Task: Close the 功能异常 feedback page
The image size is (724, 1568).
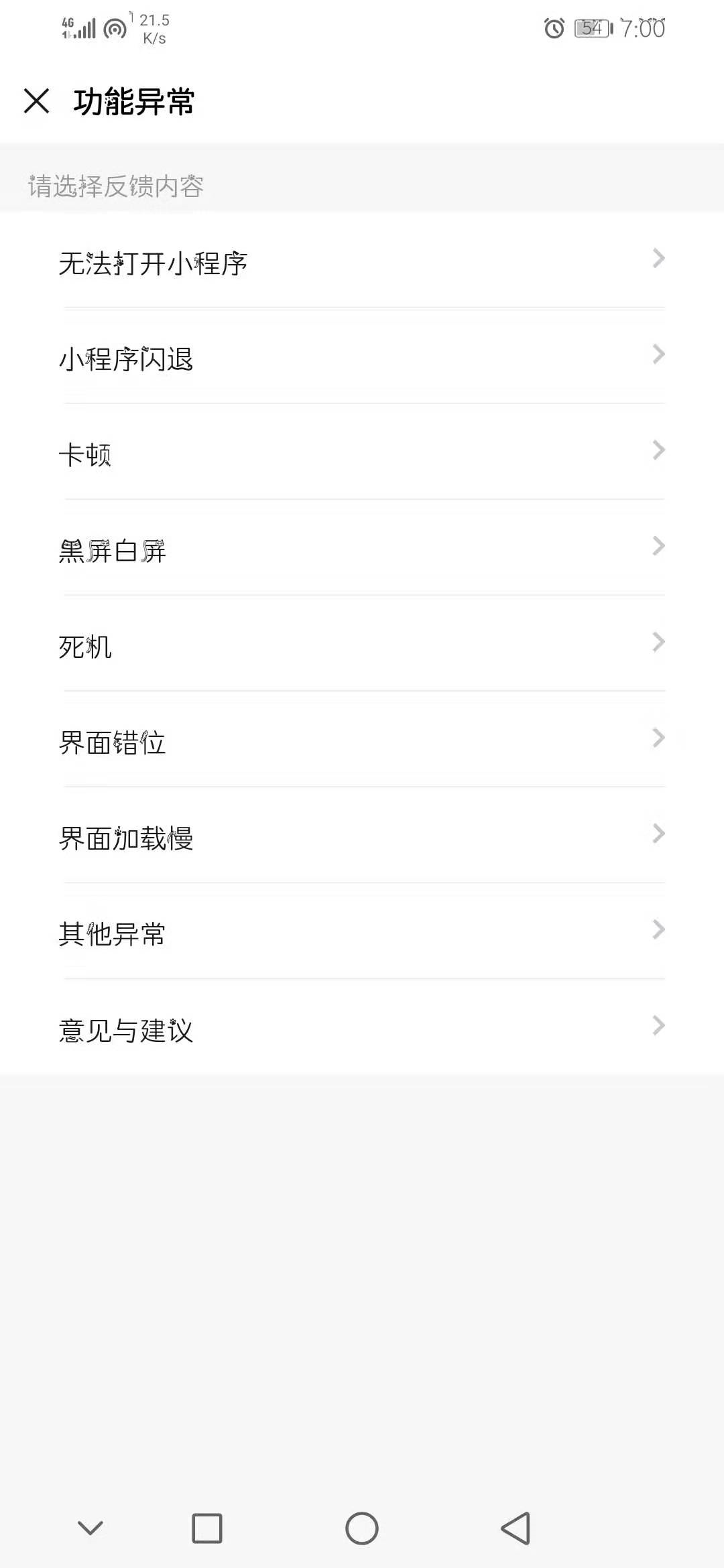Action: (37, 101)
